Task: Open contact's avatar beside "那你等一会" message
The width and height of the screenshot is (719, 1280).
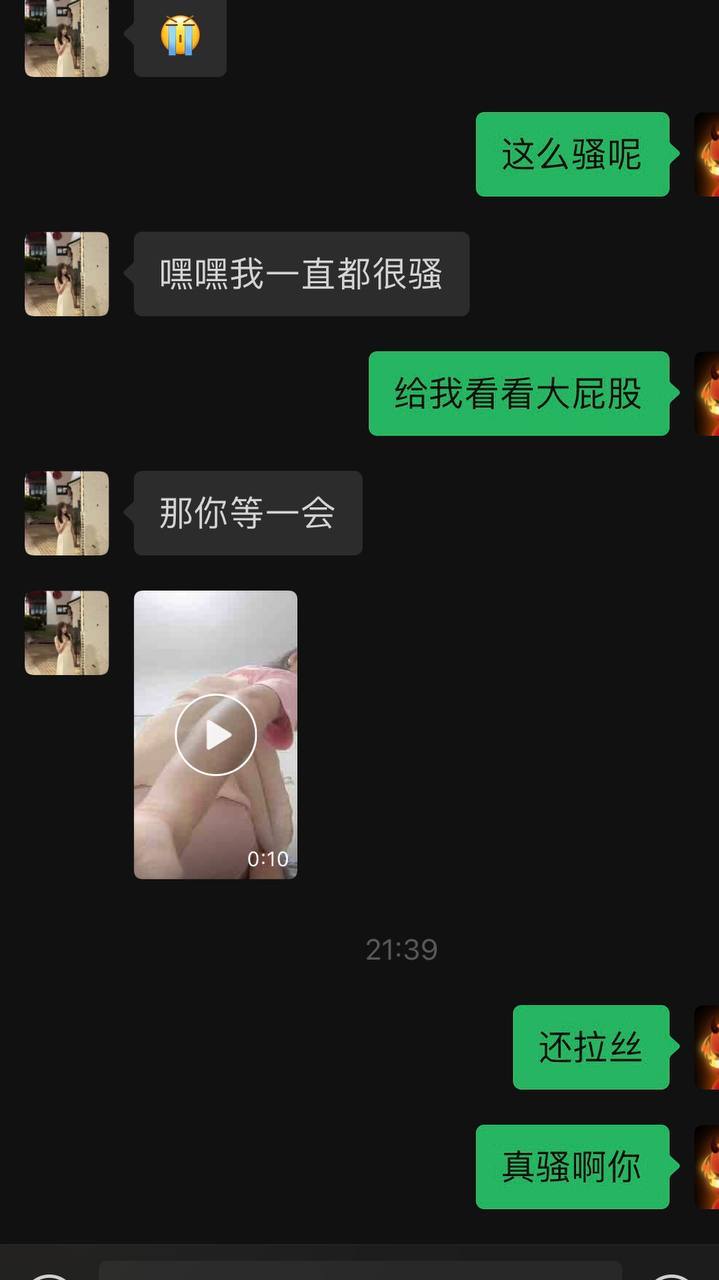Action: click(66, 513)
